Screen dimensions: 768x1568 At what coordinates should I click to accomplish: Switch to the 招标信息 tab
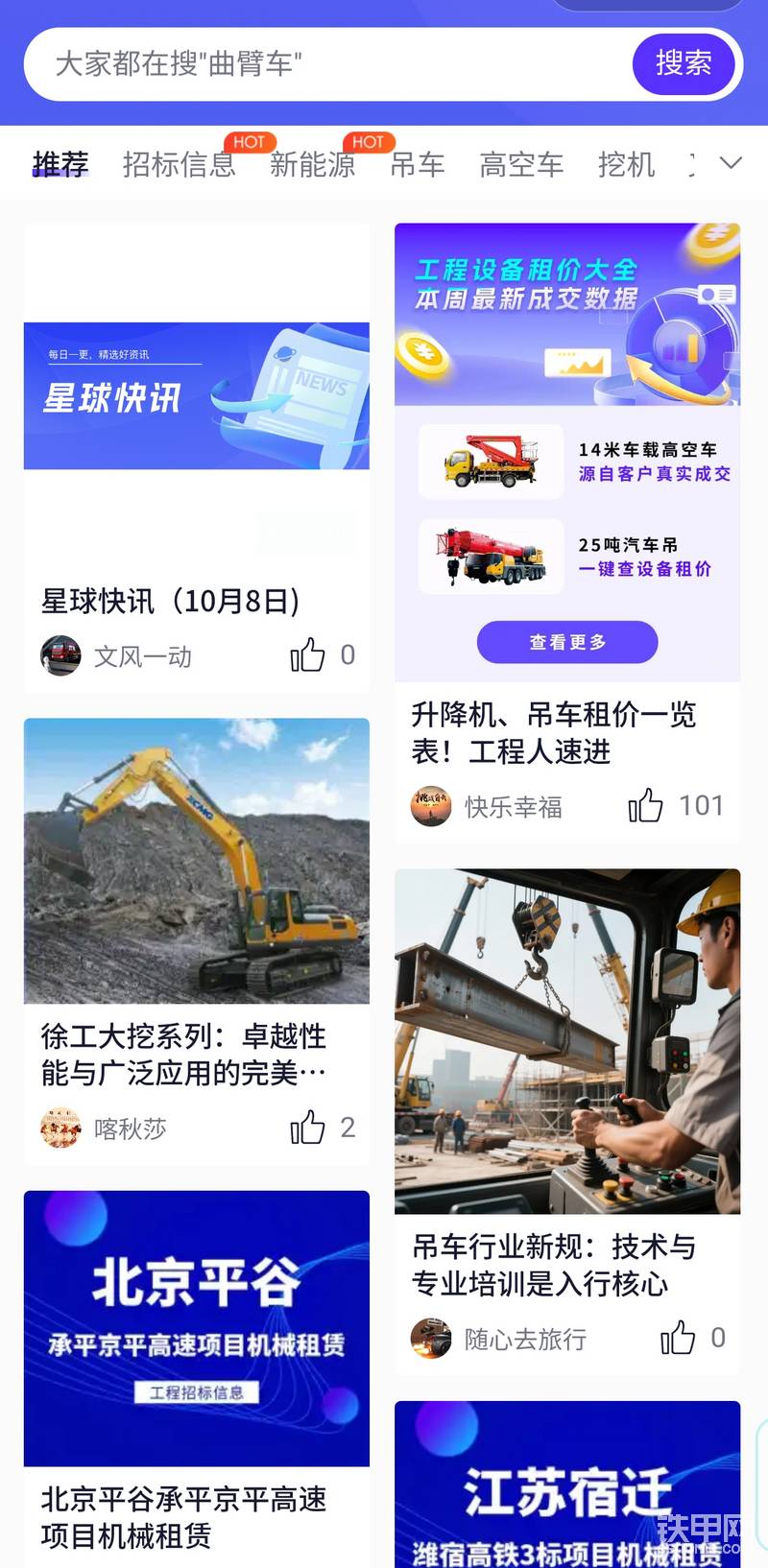[180, 165]
